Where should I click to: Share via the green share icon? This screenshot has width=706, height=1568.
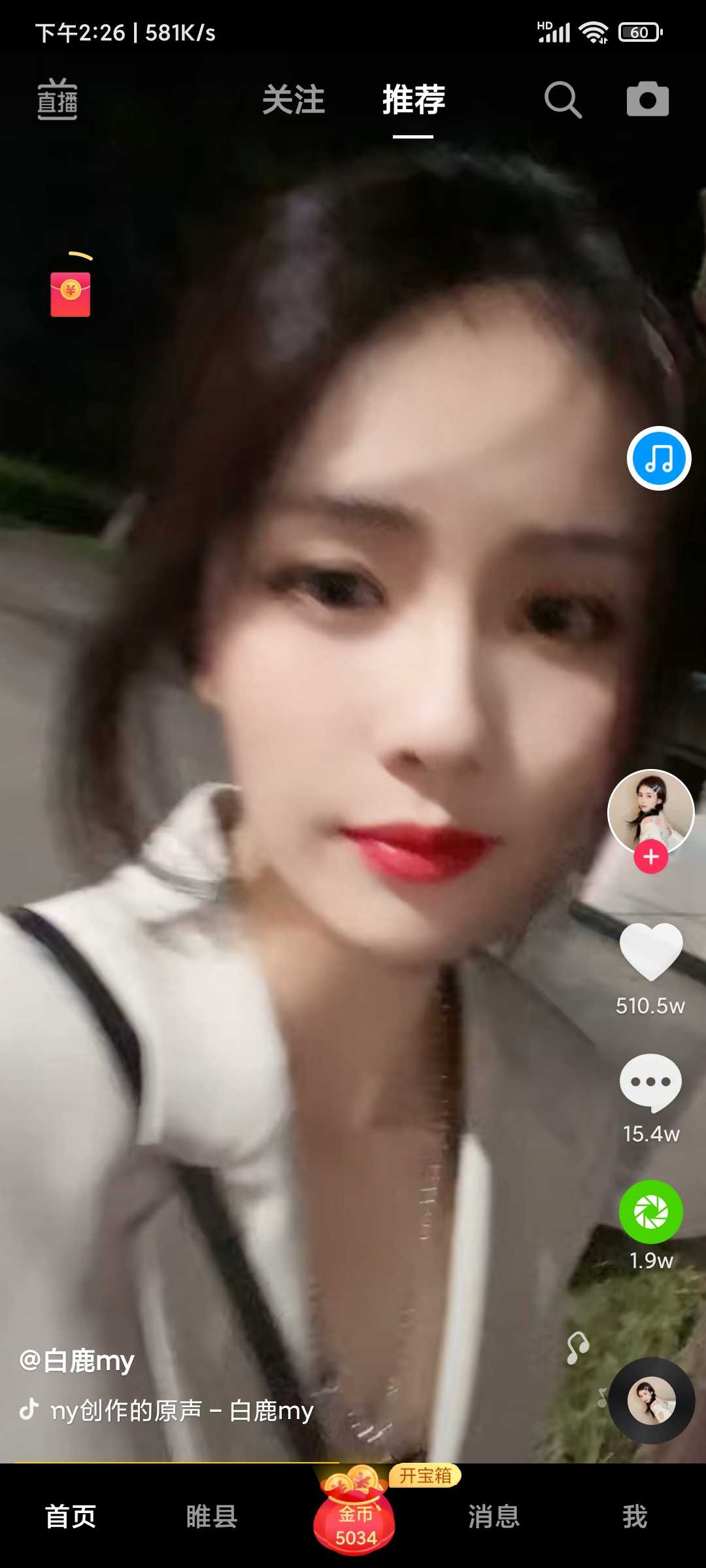coord(651,1212)
